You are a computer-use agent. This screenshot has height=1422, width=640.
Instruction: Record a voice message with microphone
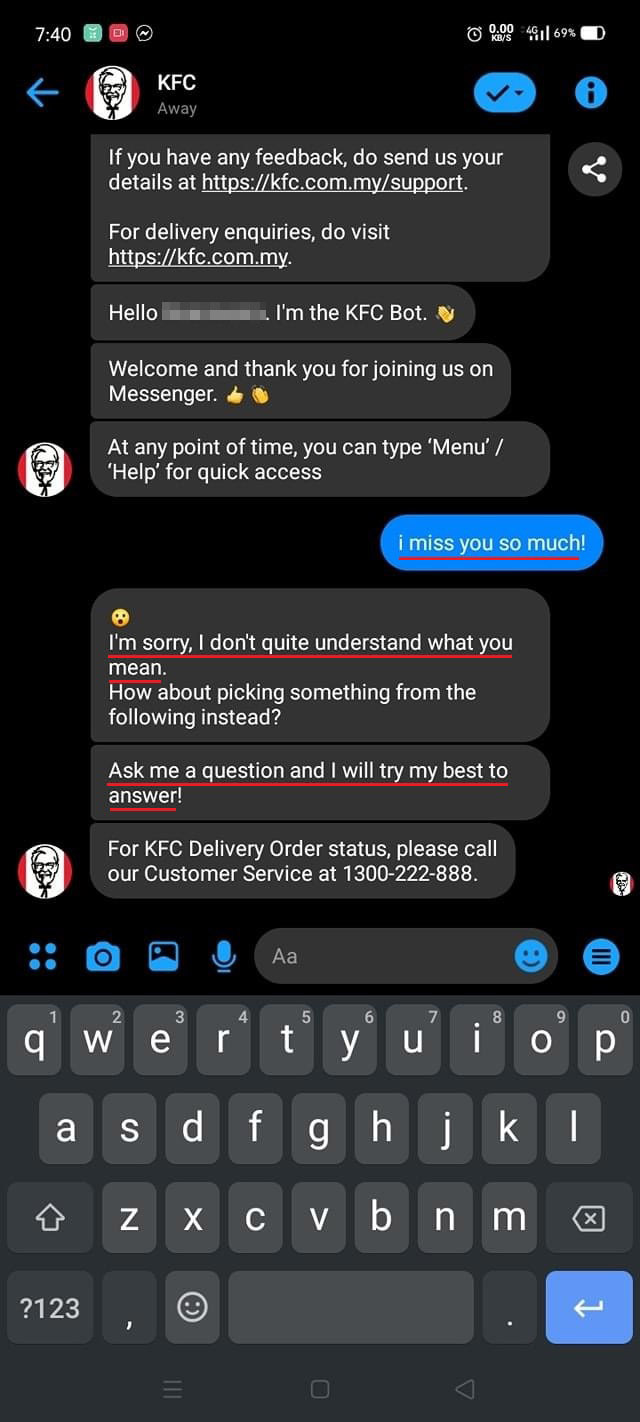point(224,957)
